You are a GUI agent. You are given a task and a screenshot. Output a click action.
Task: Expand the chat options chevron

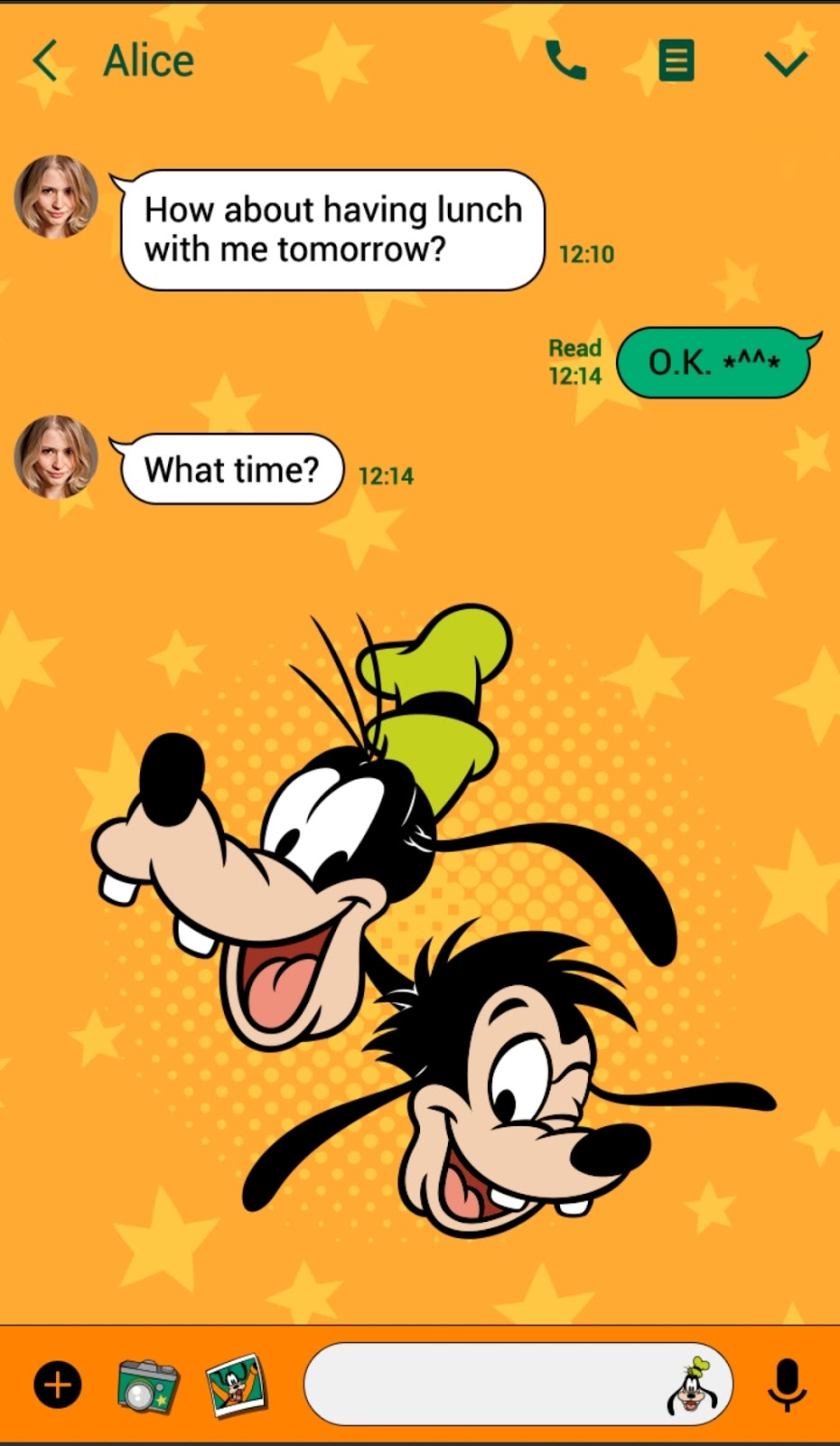point(785,63)
